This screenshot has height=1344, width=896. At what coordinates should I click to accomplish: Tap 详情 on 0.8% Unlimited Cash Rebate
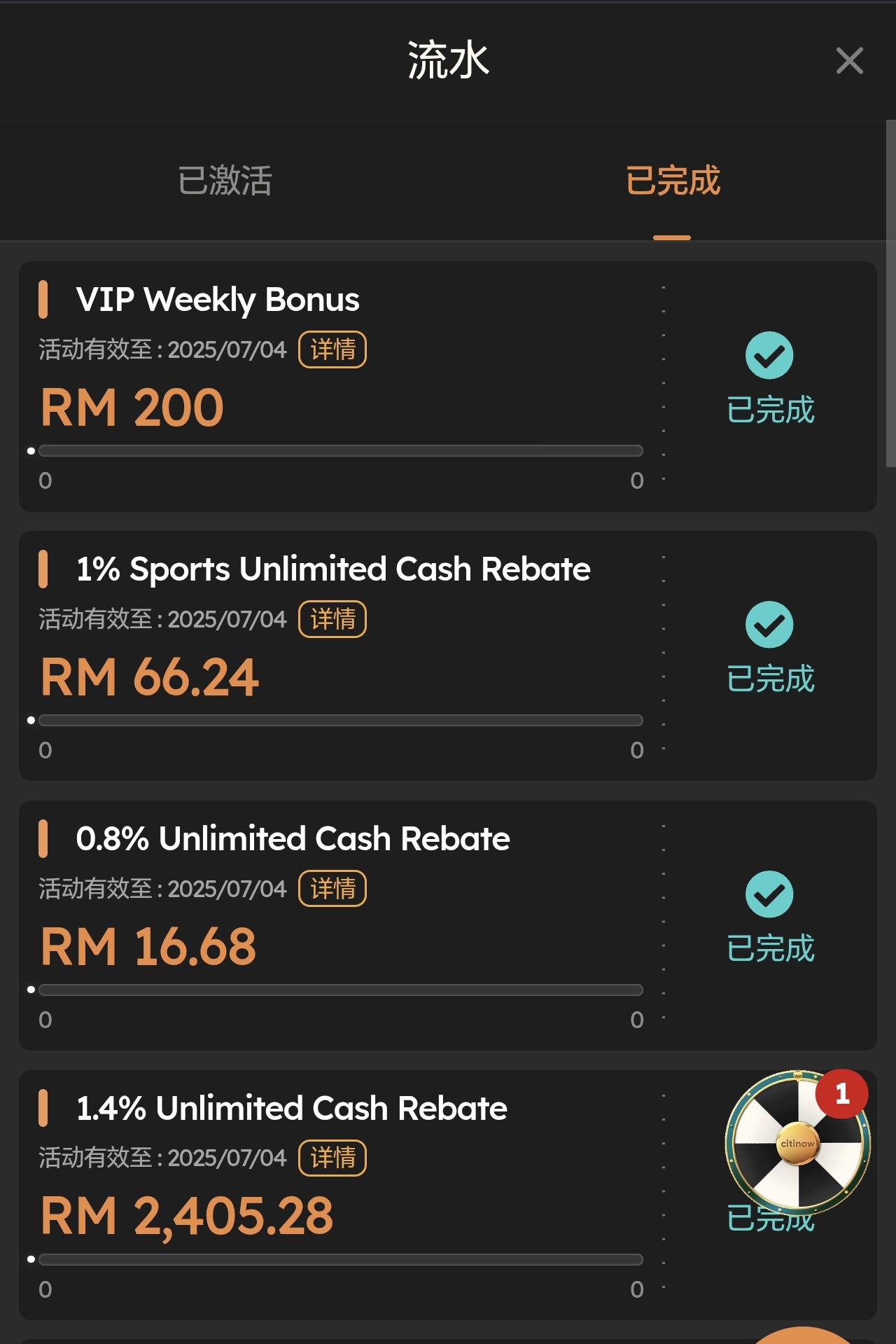click(332, 889)
